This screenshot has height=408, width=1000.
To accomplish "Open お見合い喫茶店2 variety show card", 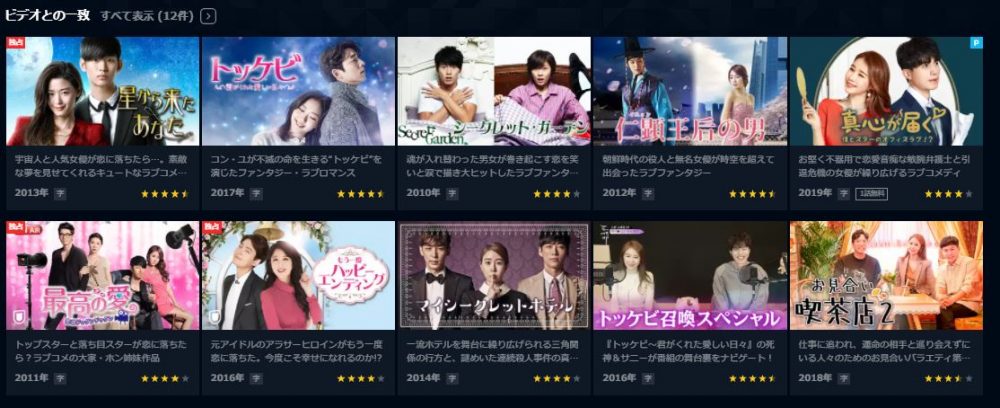I will 886,276.
